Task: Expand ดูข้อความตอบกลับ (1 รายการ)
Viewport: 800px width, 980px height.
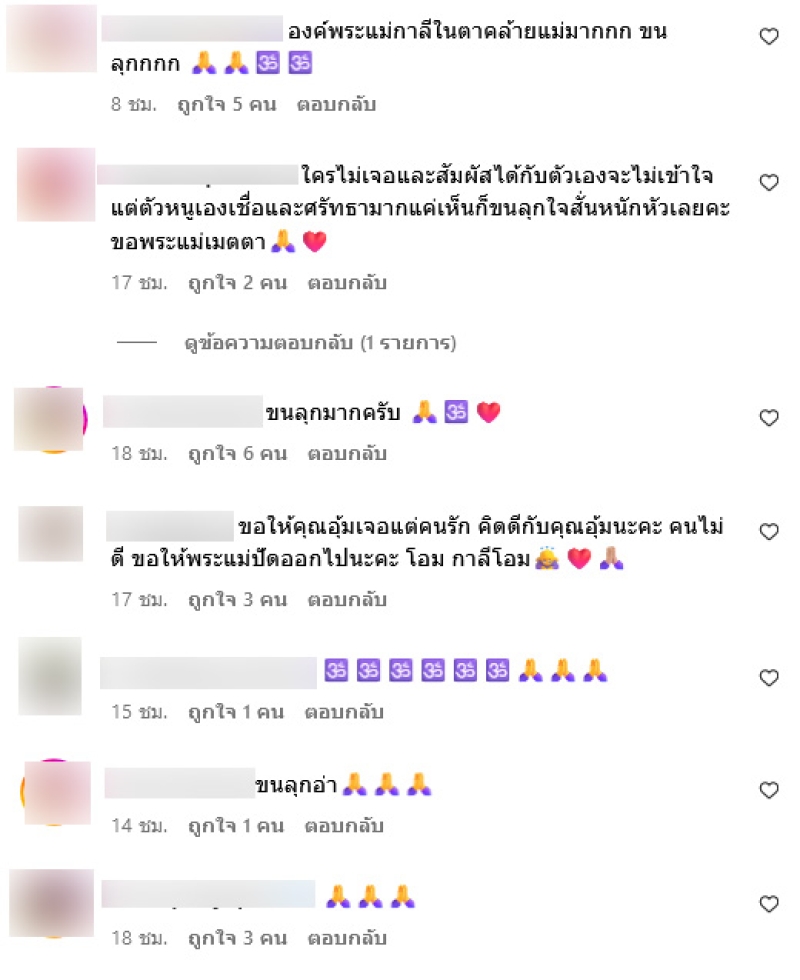Action: tap(320, 343)
